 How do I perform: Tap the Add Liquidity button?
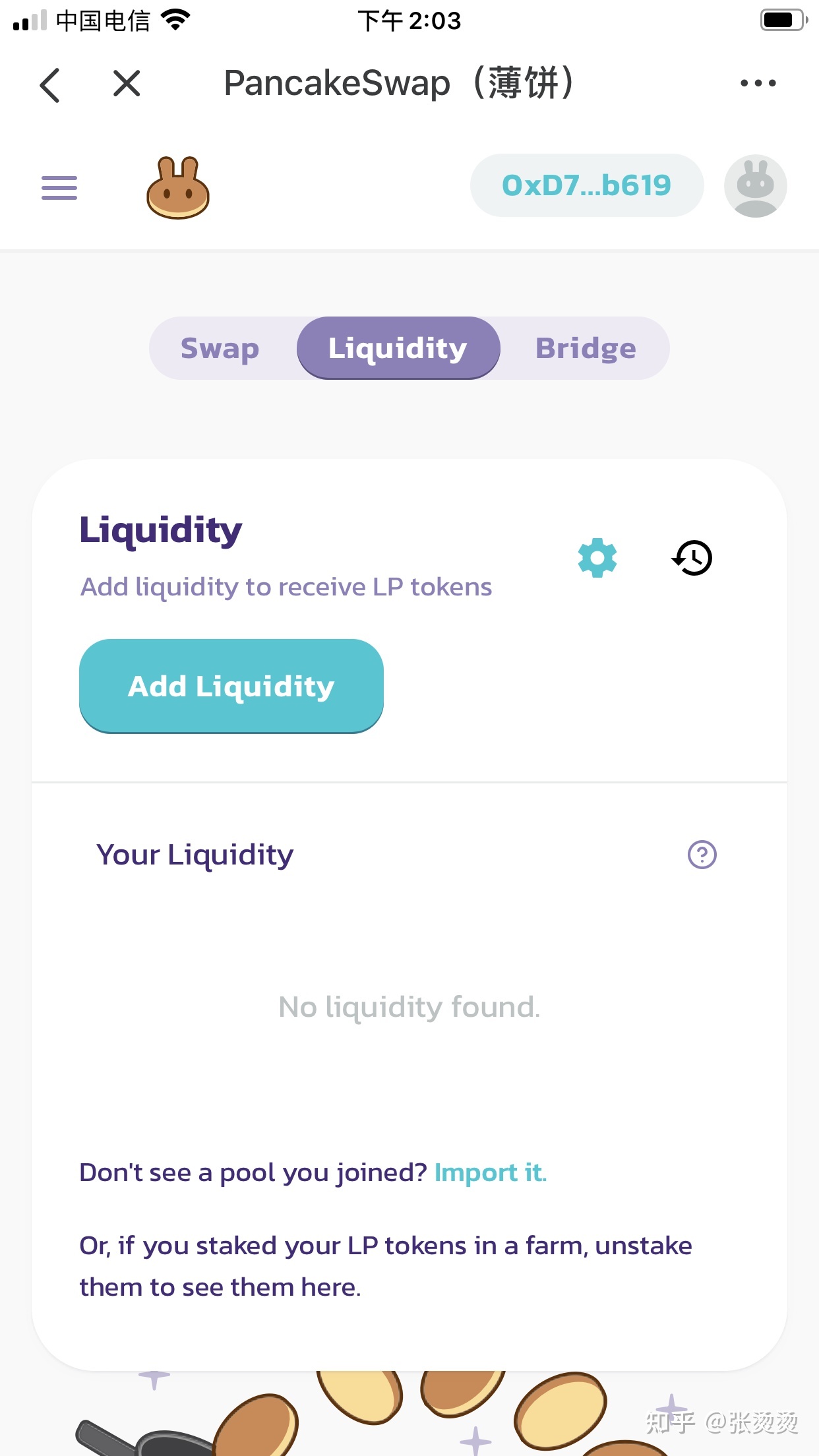(231, 686)
